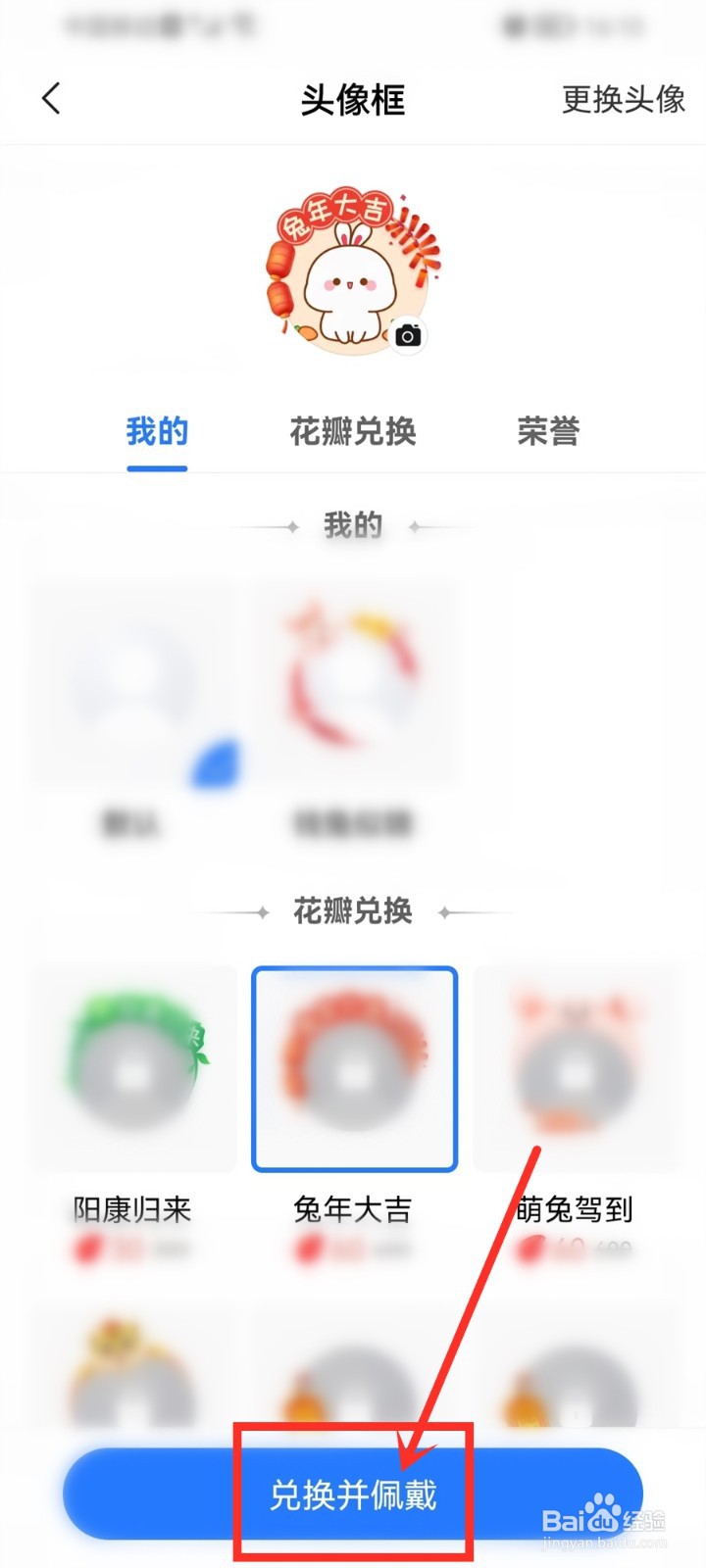Tap the bunny avatar preview image
The height and width of the screenshot is (1568, 706).
pos(353,274)
